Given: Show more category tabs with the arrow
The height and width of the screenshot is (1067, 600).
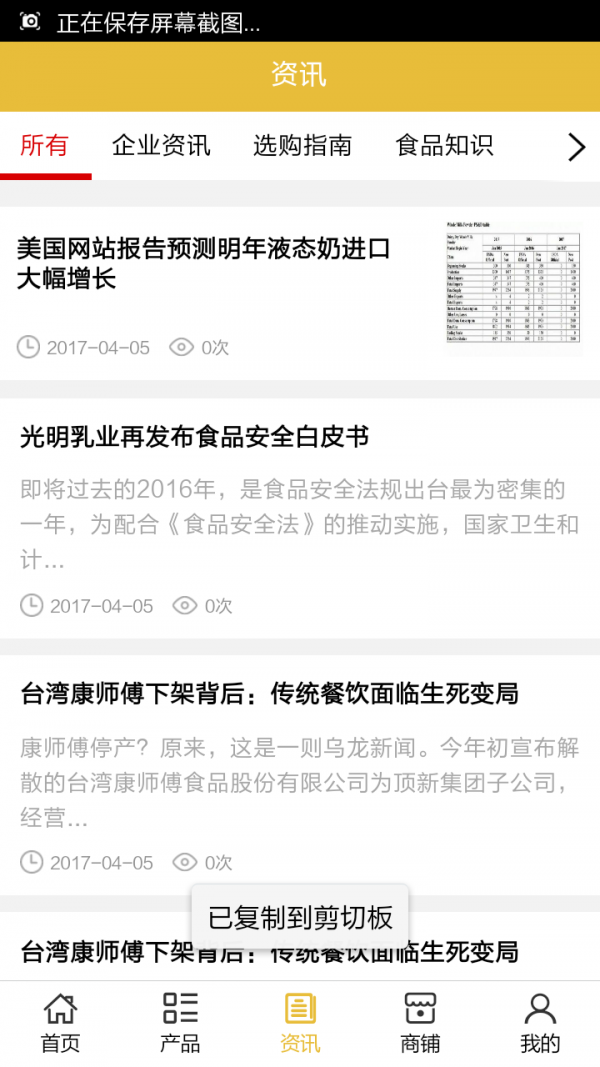Looking at the screenshot, I should click(x=576, y=148).
